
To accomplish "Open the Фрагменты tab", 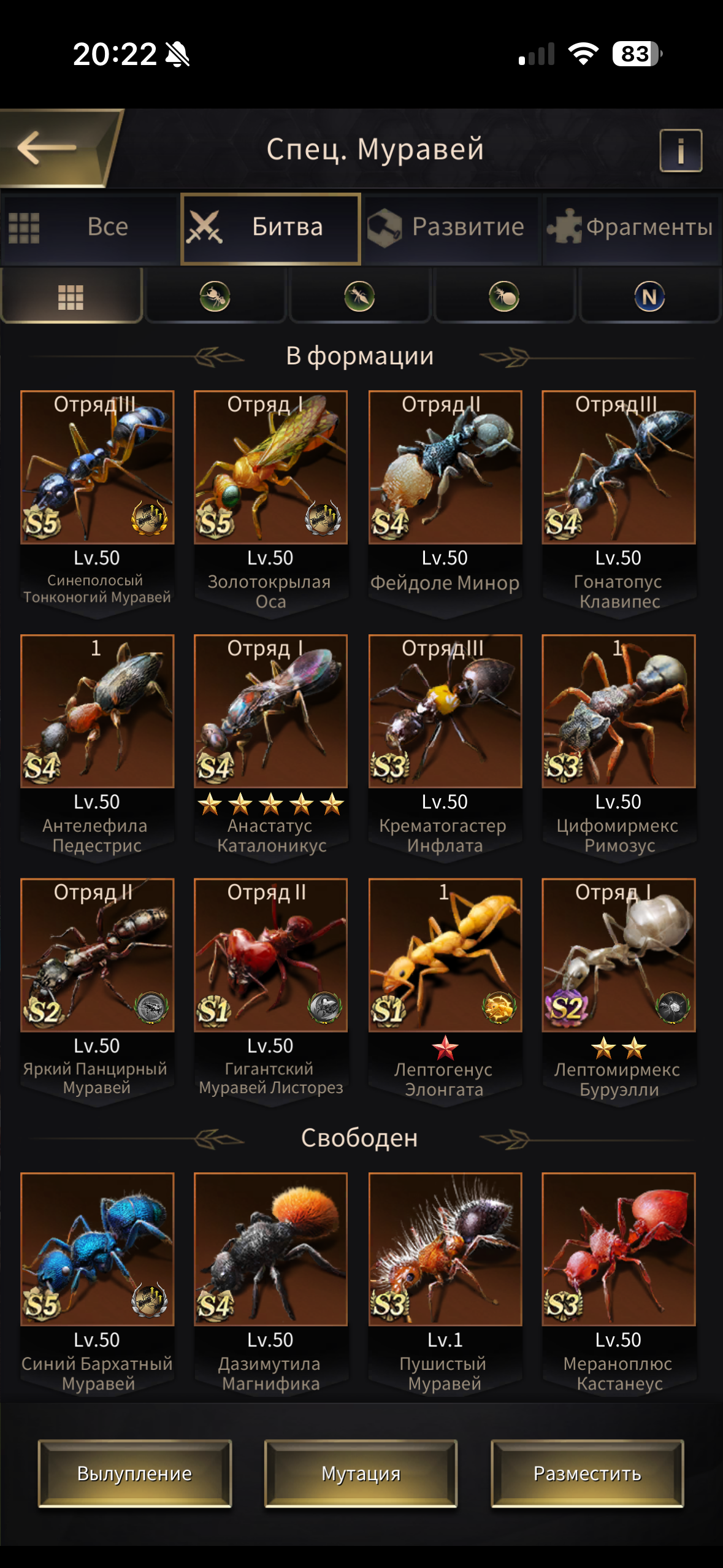I will (x=632, y=228).
